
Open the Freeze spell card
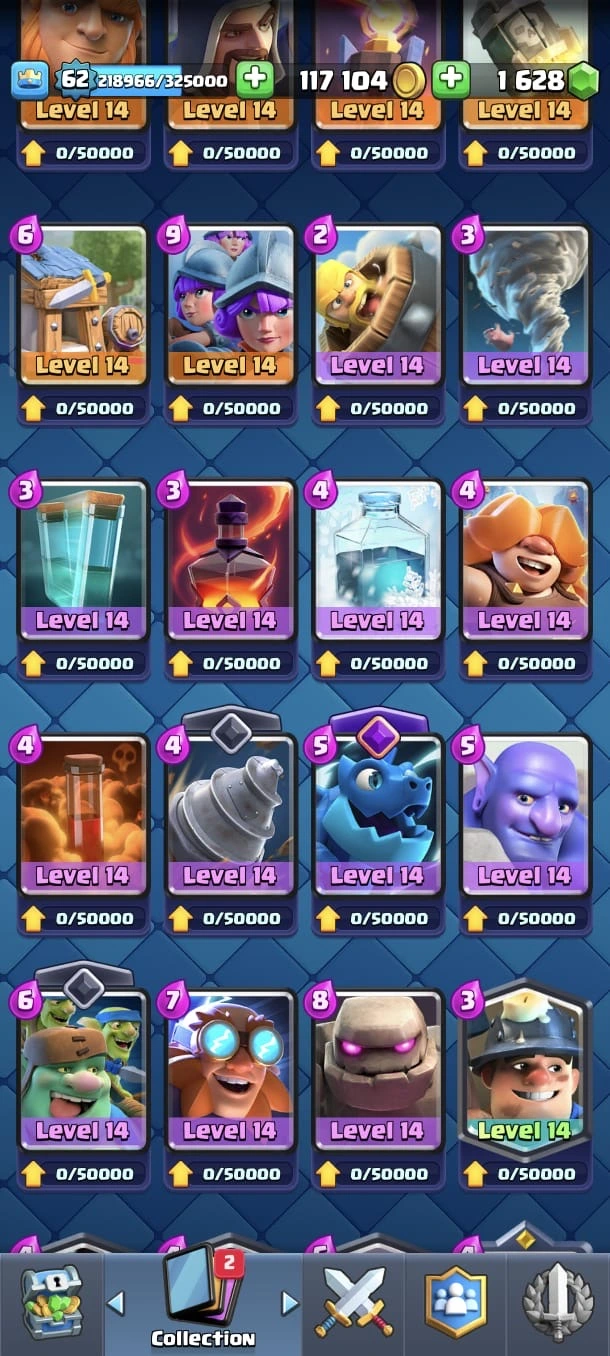pos(377,560)
